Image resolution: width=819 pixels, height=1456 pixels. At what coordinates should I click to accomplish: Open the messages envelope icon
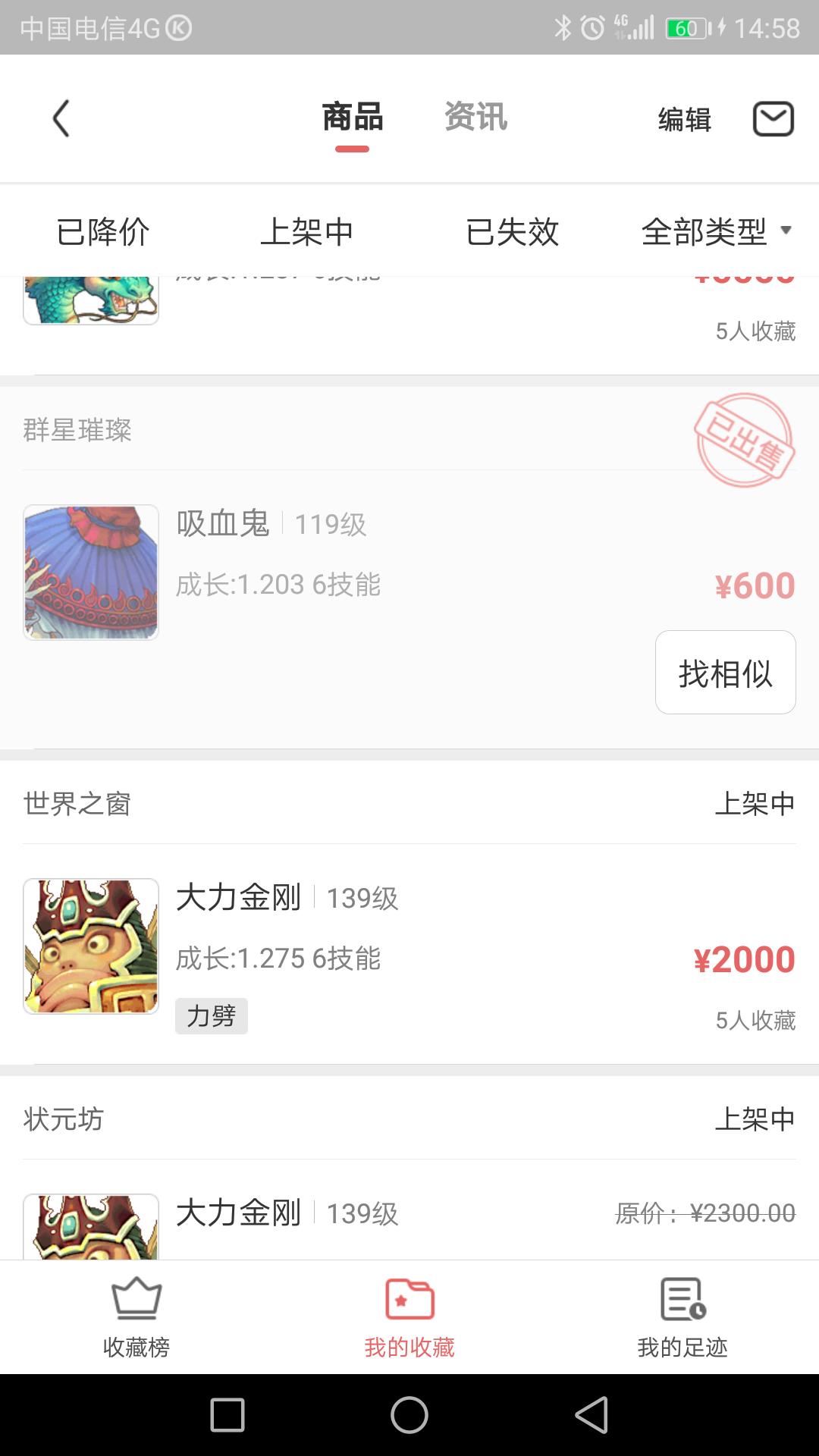[x=773, y=119]
